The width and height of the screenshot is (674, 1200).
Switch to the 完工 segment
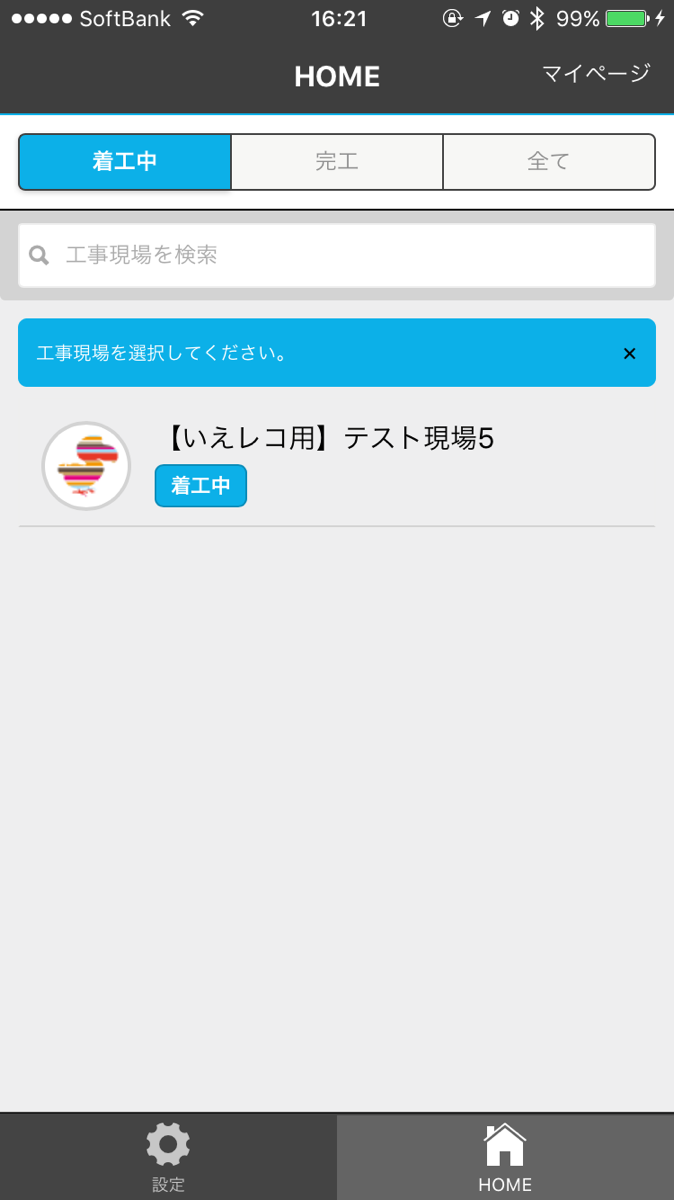pyautogui.click(x=337, y=162)
